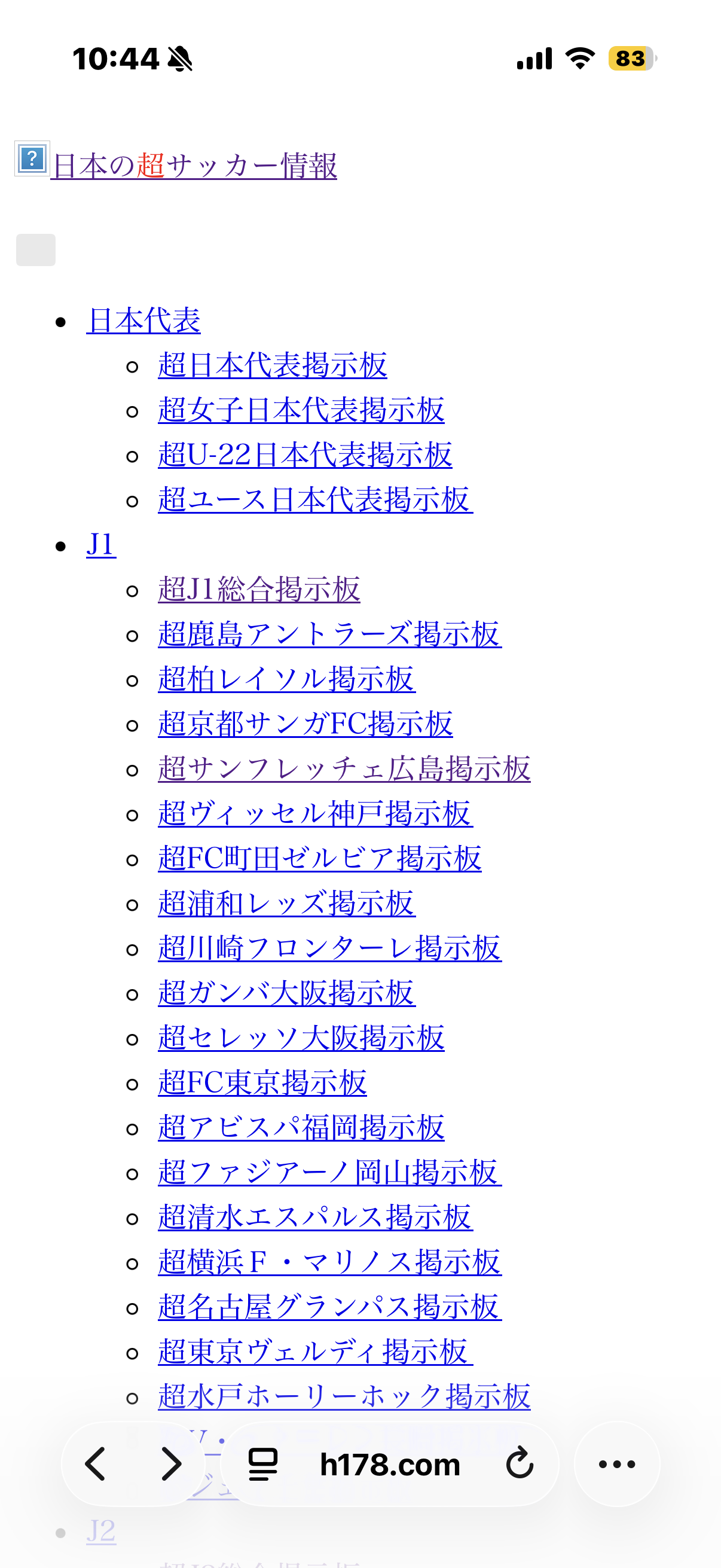Tap the h178.com address bar
Image resolution: width=721 pixels, height=1568 pixels.
pyautogui.click(x=390, y=1464)
